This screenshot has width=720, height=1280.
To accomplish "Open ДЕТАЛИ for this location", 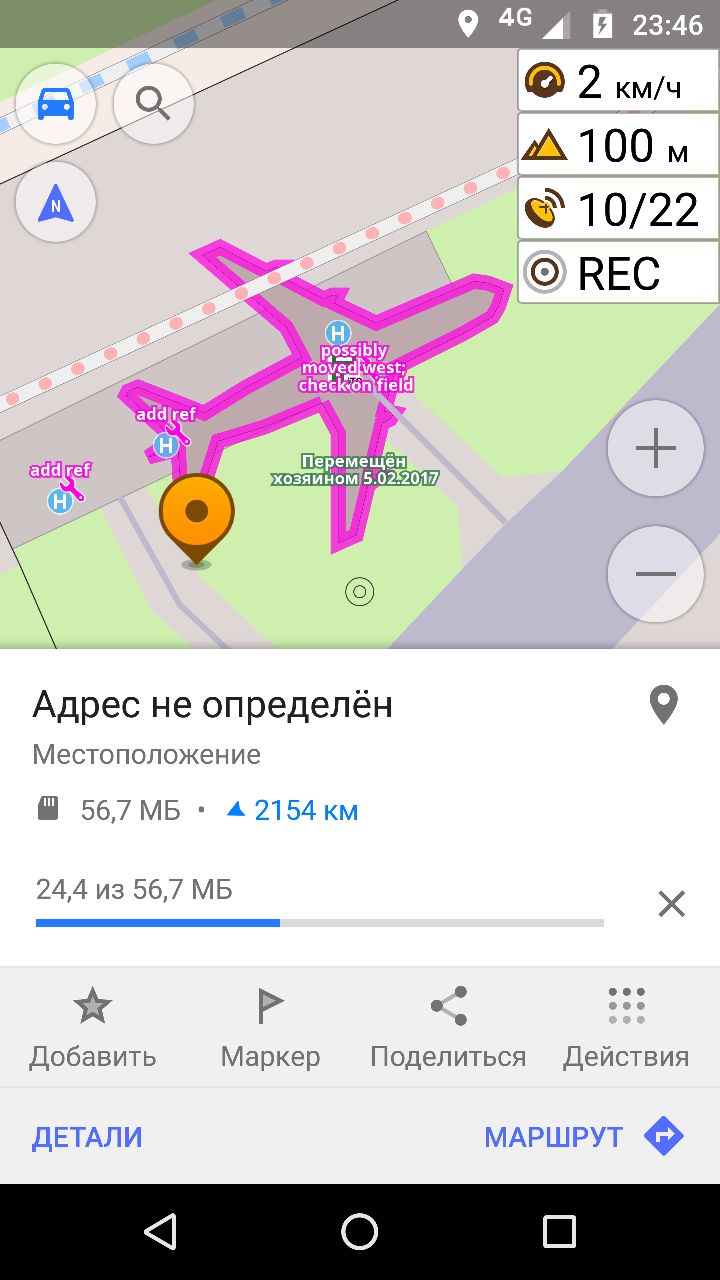I will click(x=87, y=1137).
